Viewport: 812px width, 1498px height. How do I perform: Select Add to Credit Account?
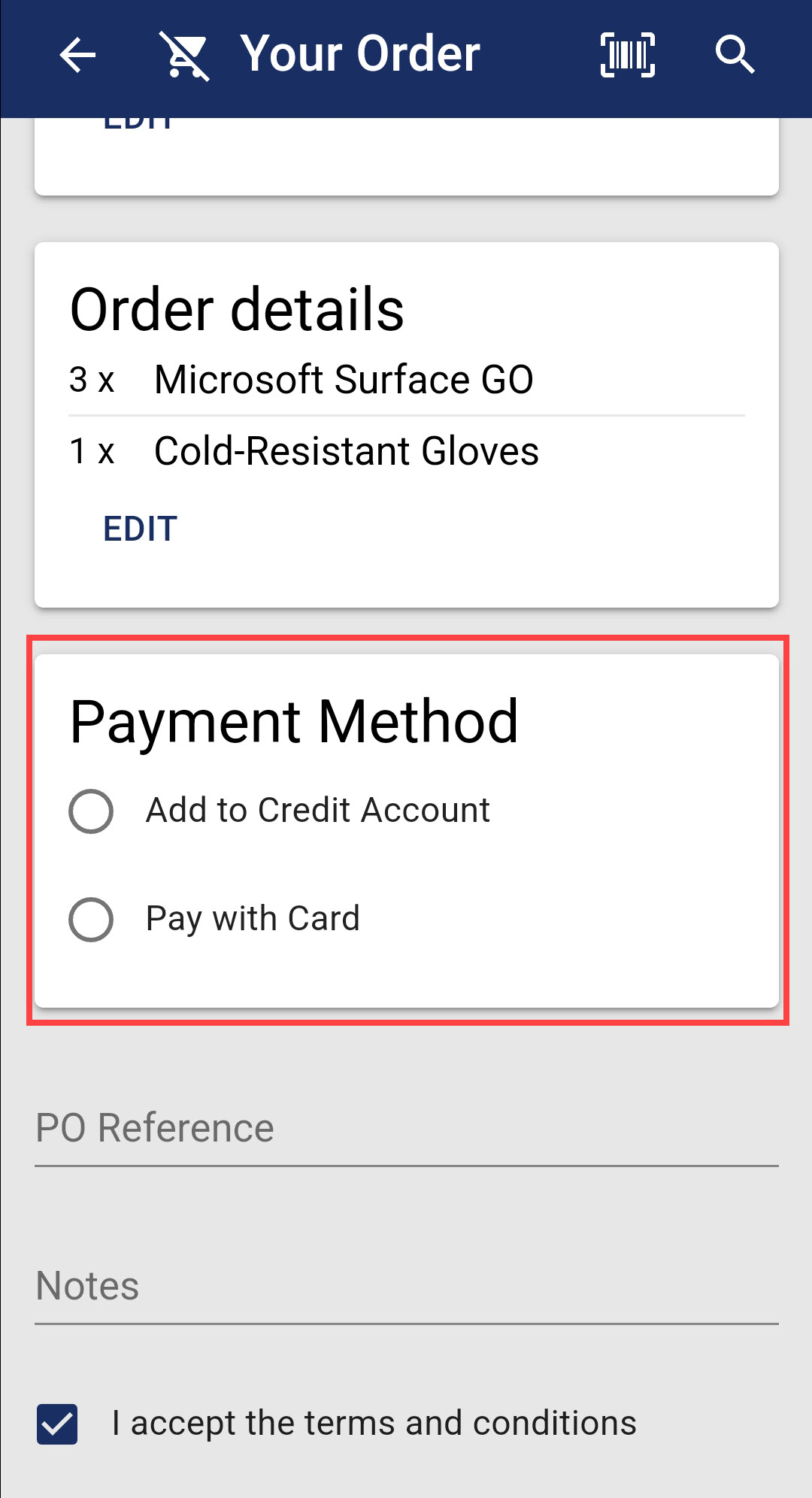pos(91,811)
